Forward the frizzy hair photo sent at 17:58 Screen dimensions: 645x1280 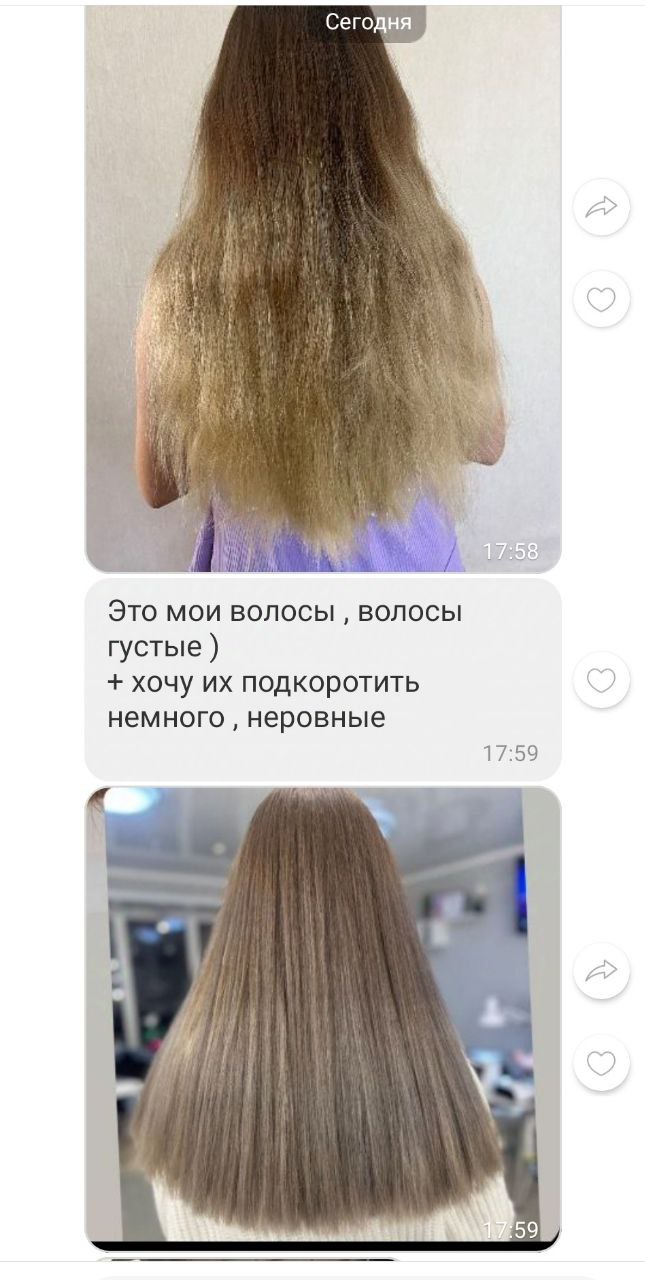[601, 207]
